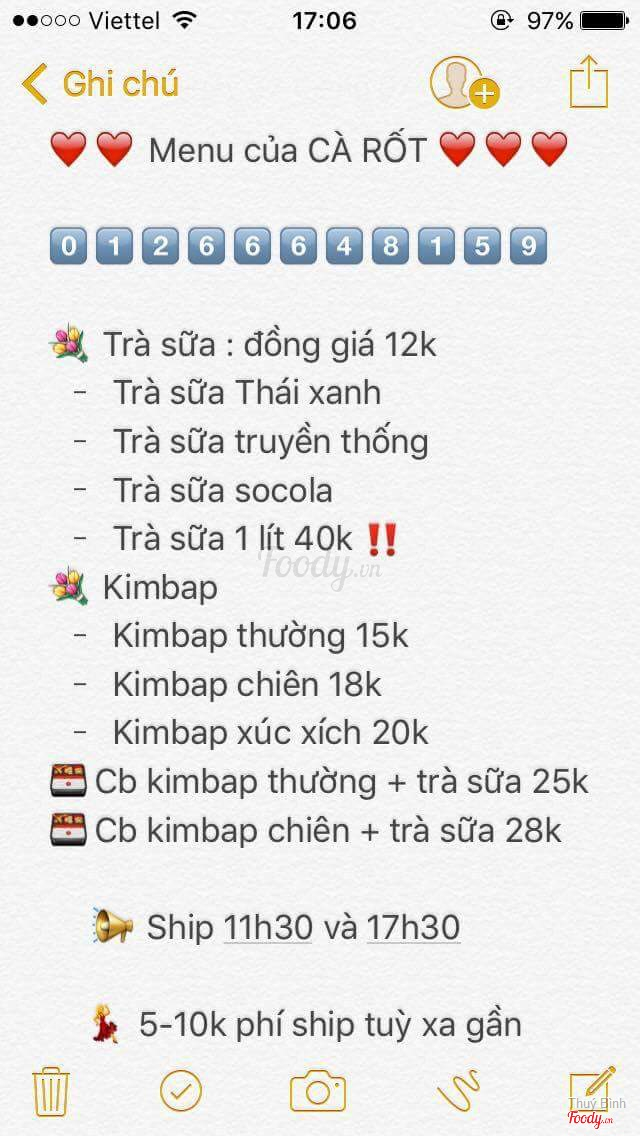This screenshot has height=1136, width=640.
Task: Open the share sheet
Action: pyautogui.click(x=589, y=82)
